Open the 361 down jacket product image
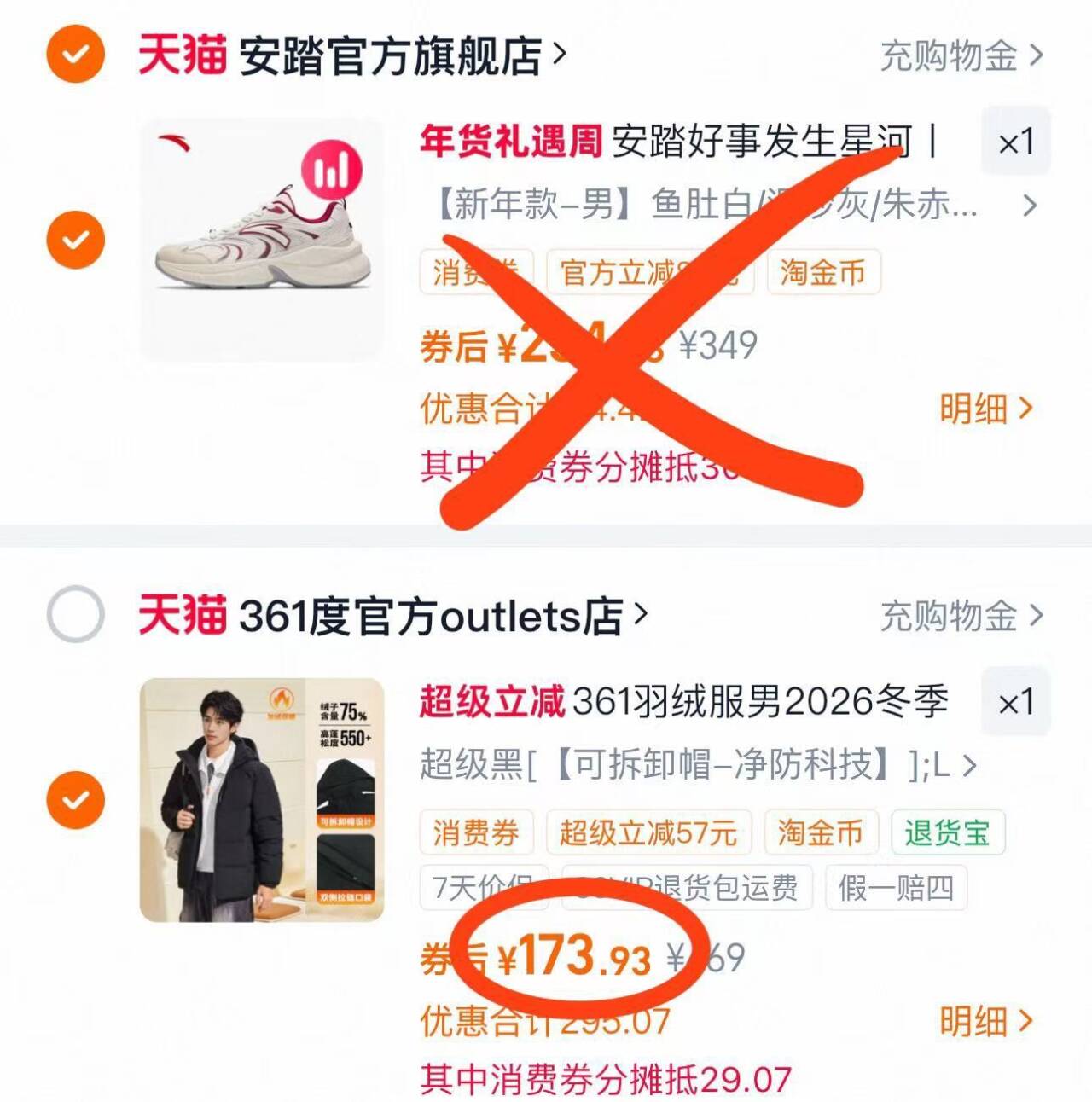 [x=262, y=800]
